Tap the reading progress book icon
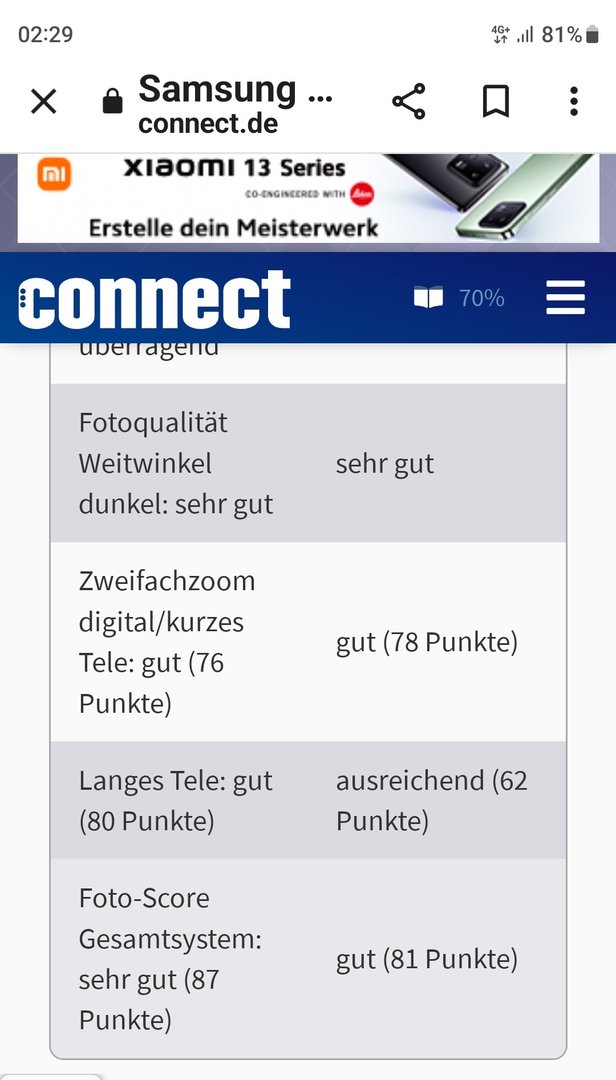Image resolution: width=616 pixels, height=1080 pixels. click(428, 298)
